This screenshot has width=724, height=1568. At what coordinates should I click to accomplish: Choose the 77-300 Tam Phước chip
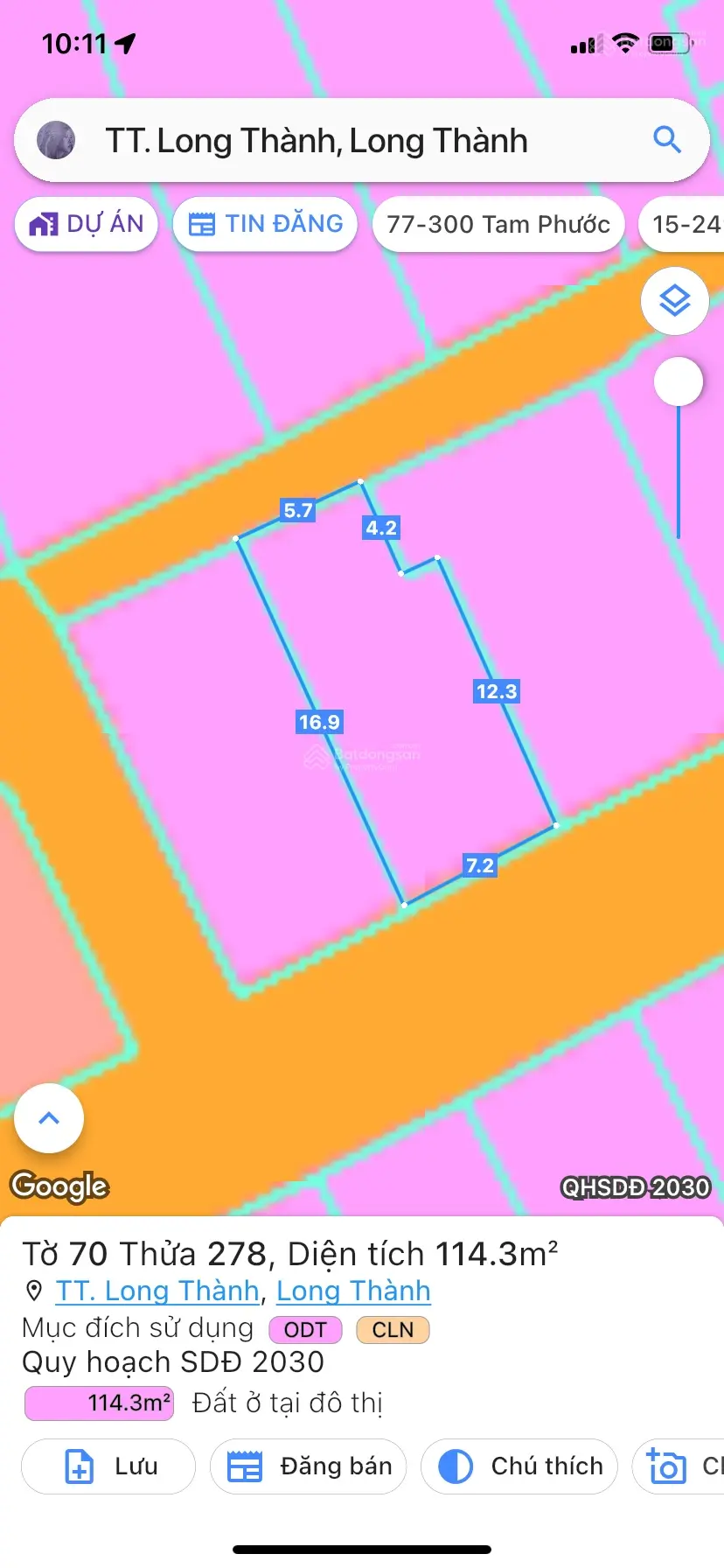(498, 225)
